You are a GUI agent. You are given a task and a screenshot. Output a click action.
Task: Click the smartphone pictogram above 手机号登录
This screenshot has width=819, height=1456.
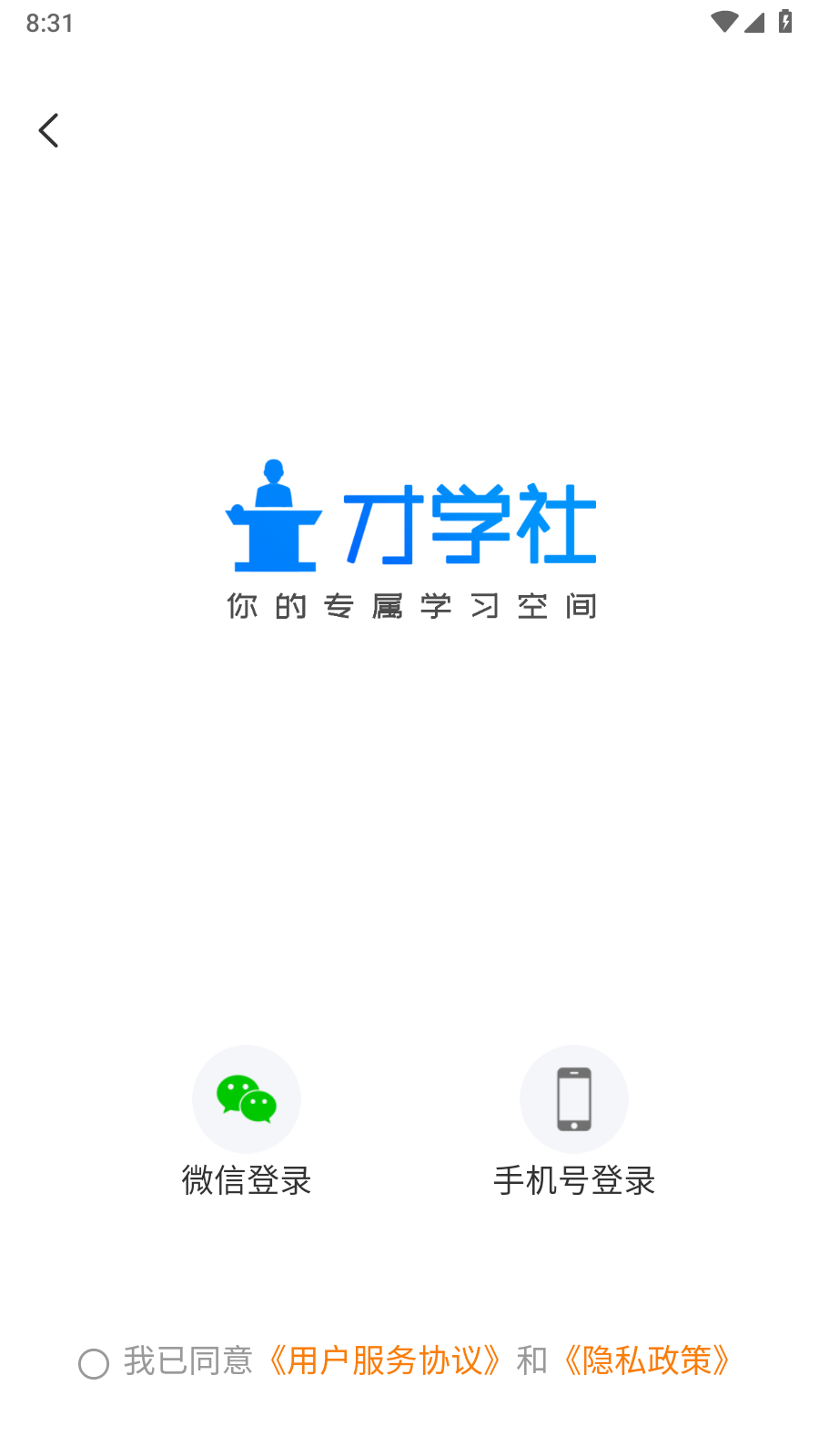click(573, 1098)
